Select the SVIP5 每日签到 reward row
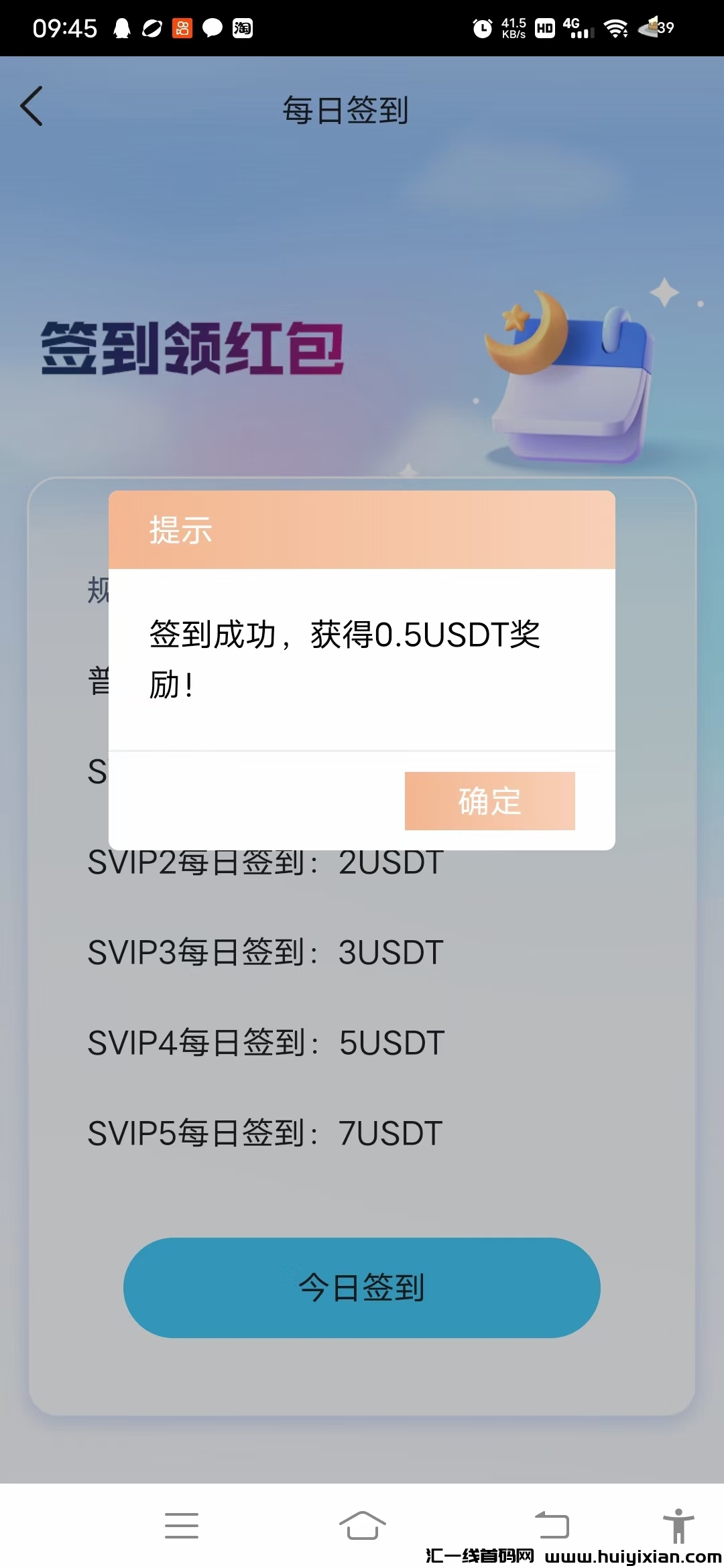 (x=264, y=1134)
